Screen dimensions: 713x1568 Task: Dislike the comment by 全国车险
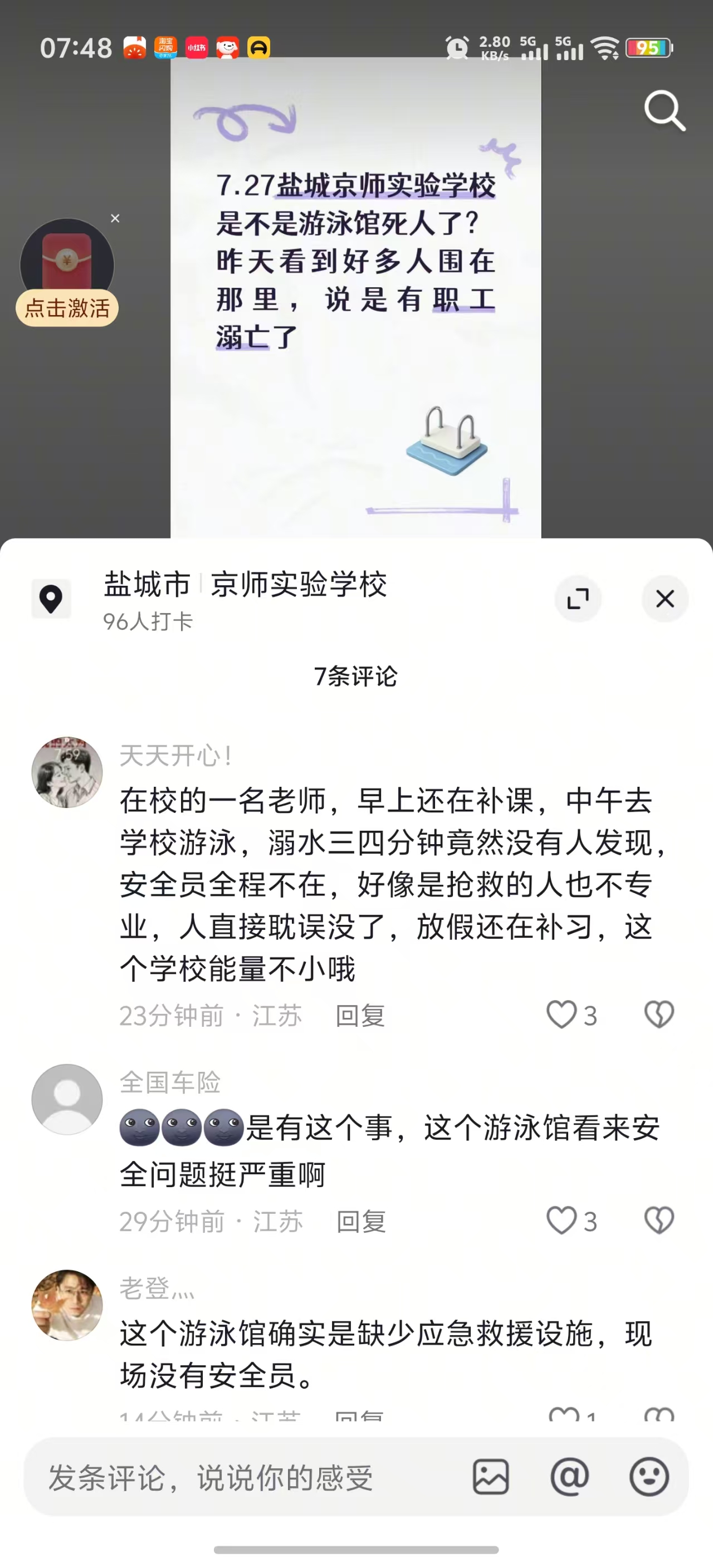click(x=659, y=1221)
